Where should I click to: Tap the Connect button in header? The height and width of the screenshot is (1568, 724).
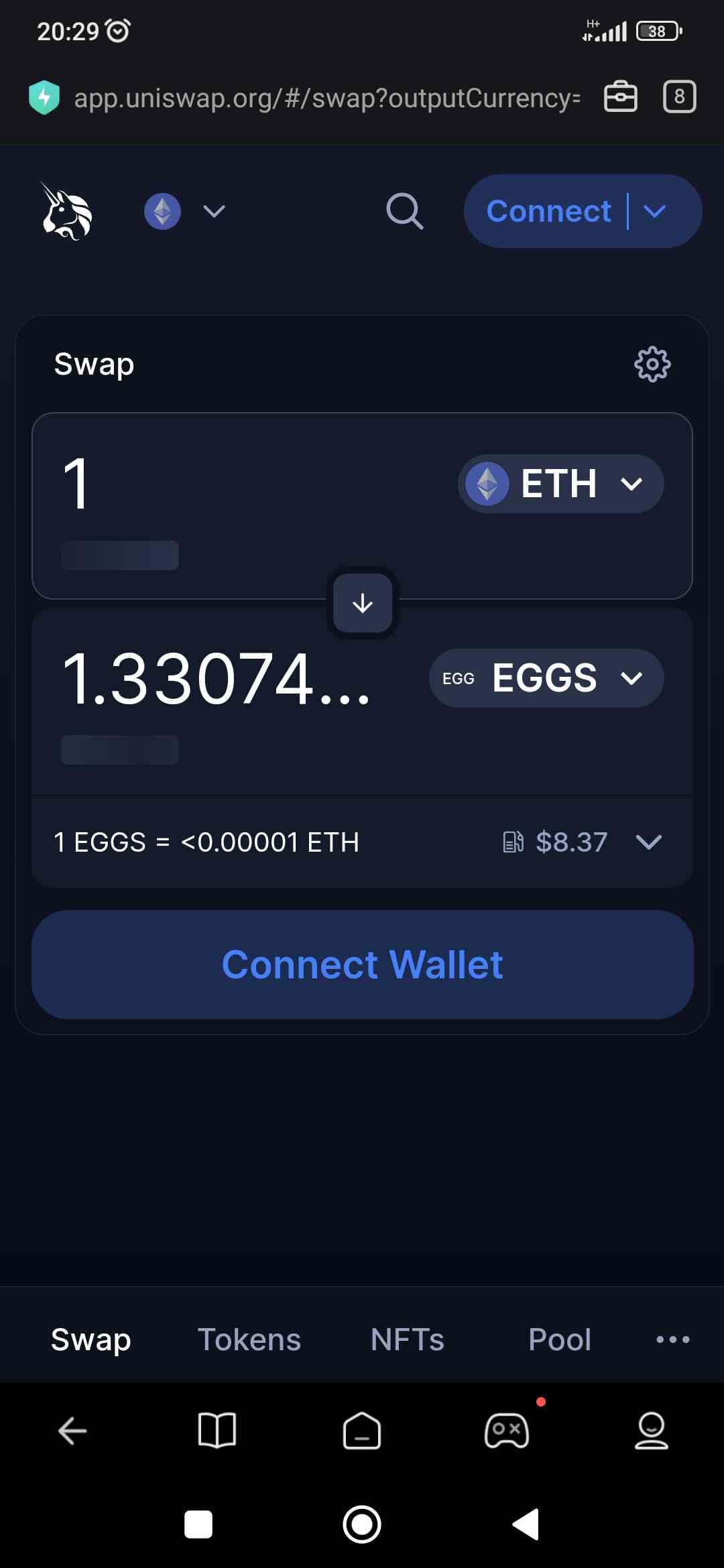[548, 212]
